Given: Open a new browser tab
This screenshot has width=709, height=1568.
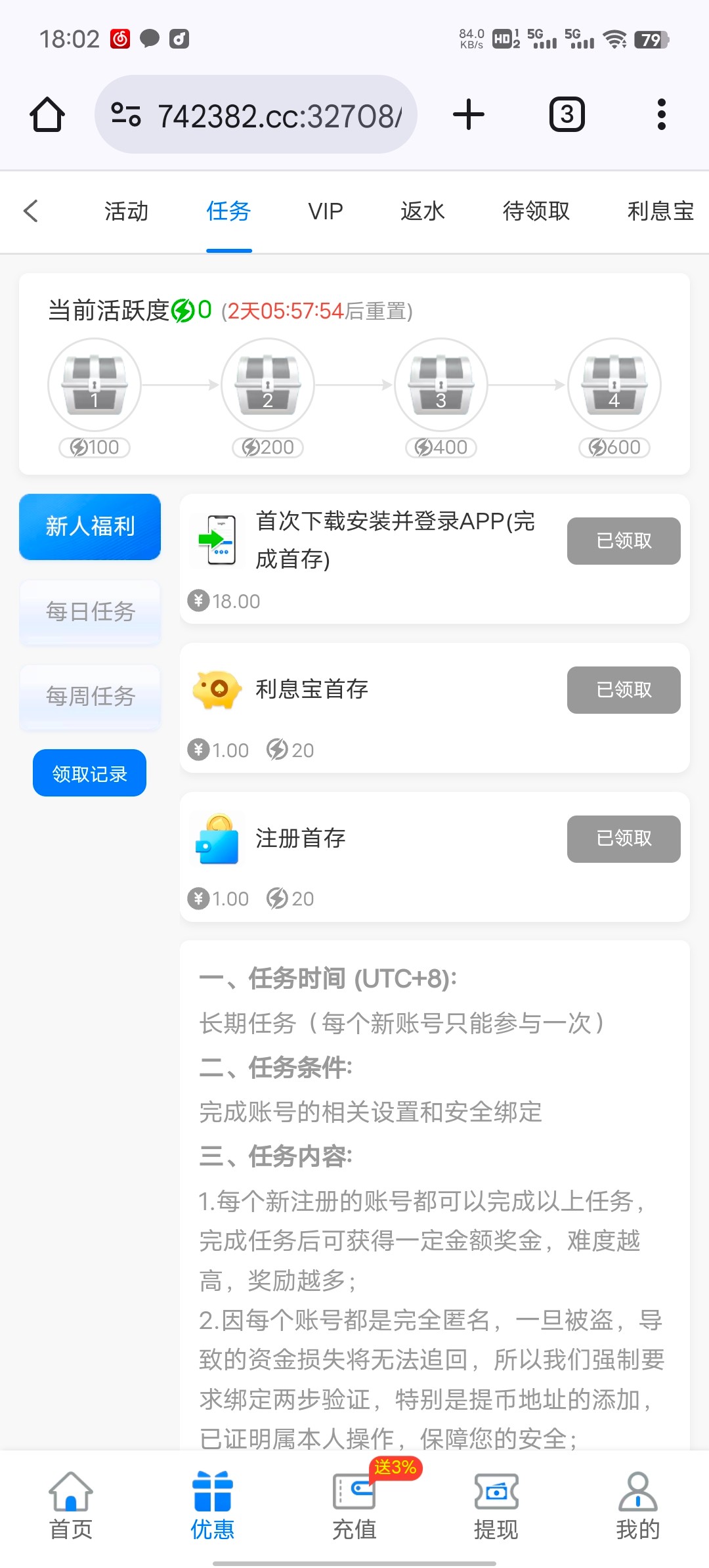Looking at the screenshot, I should coord(469,115).
